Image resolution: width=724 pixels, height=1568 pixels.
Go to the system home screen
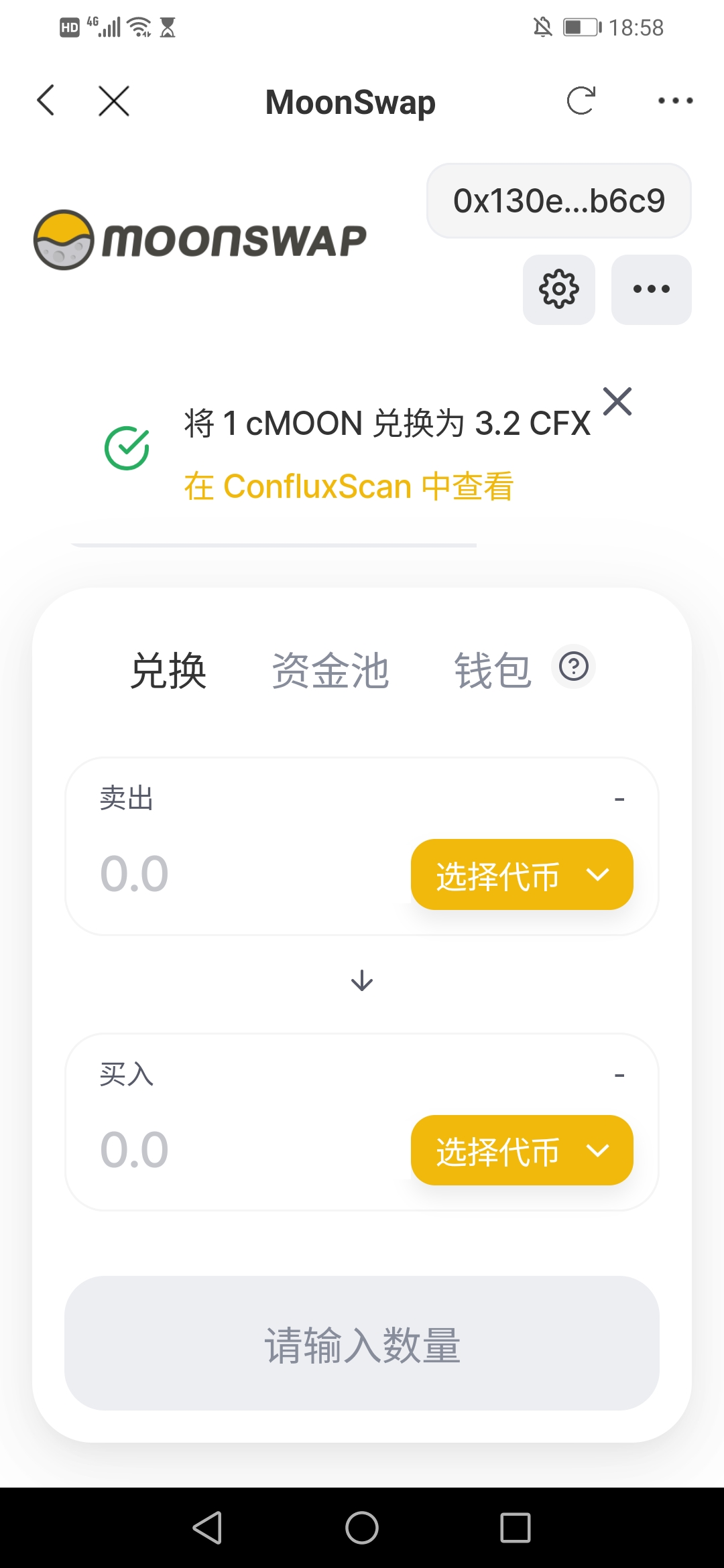click(362, 1528)
